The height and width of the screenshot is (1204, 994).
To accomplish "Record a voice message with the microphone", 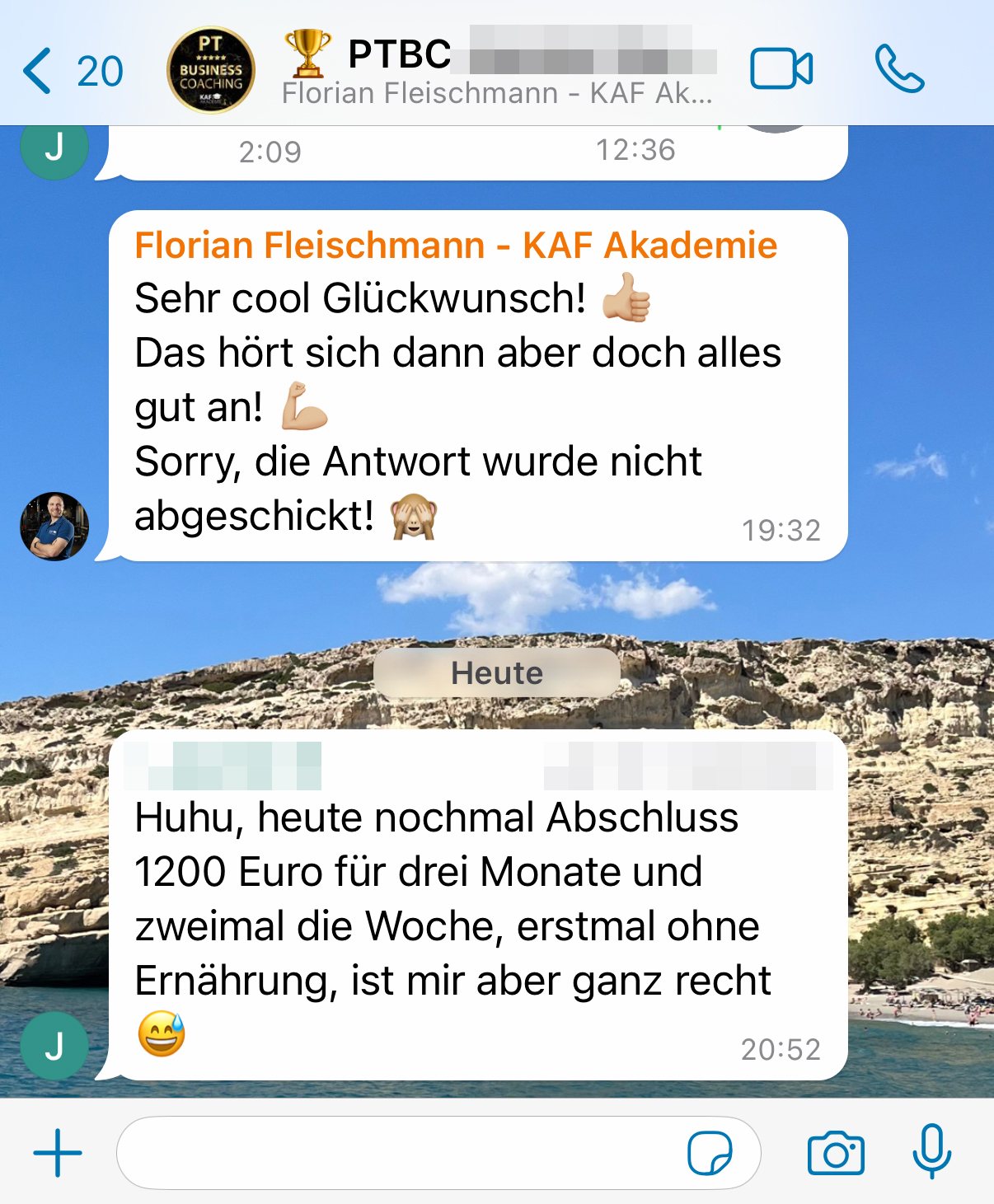I will coord(932,1152).
